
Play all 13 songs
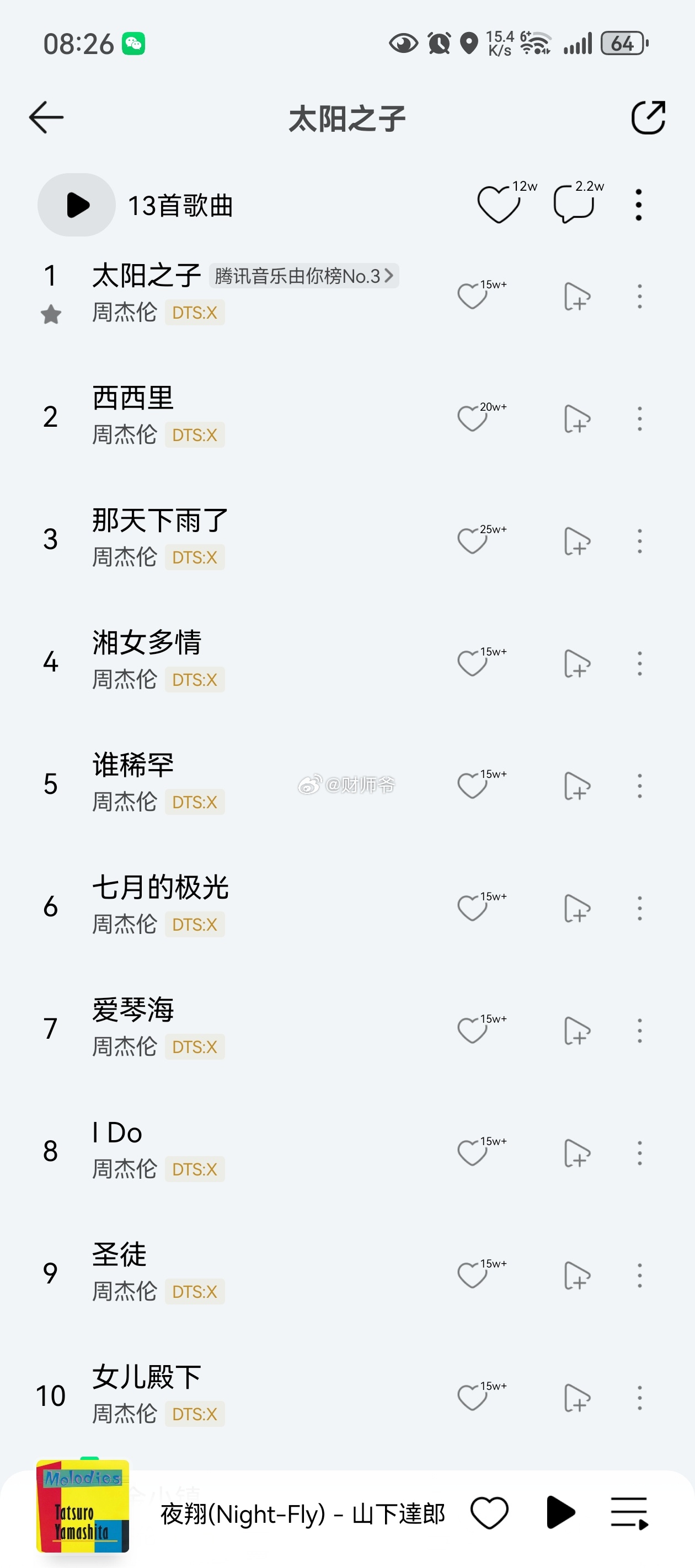[x=77, y=205]
